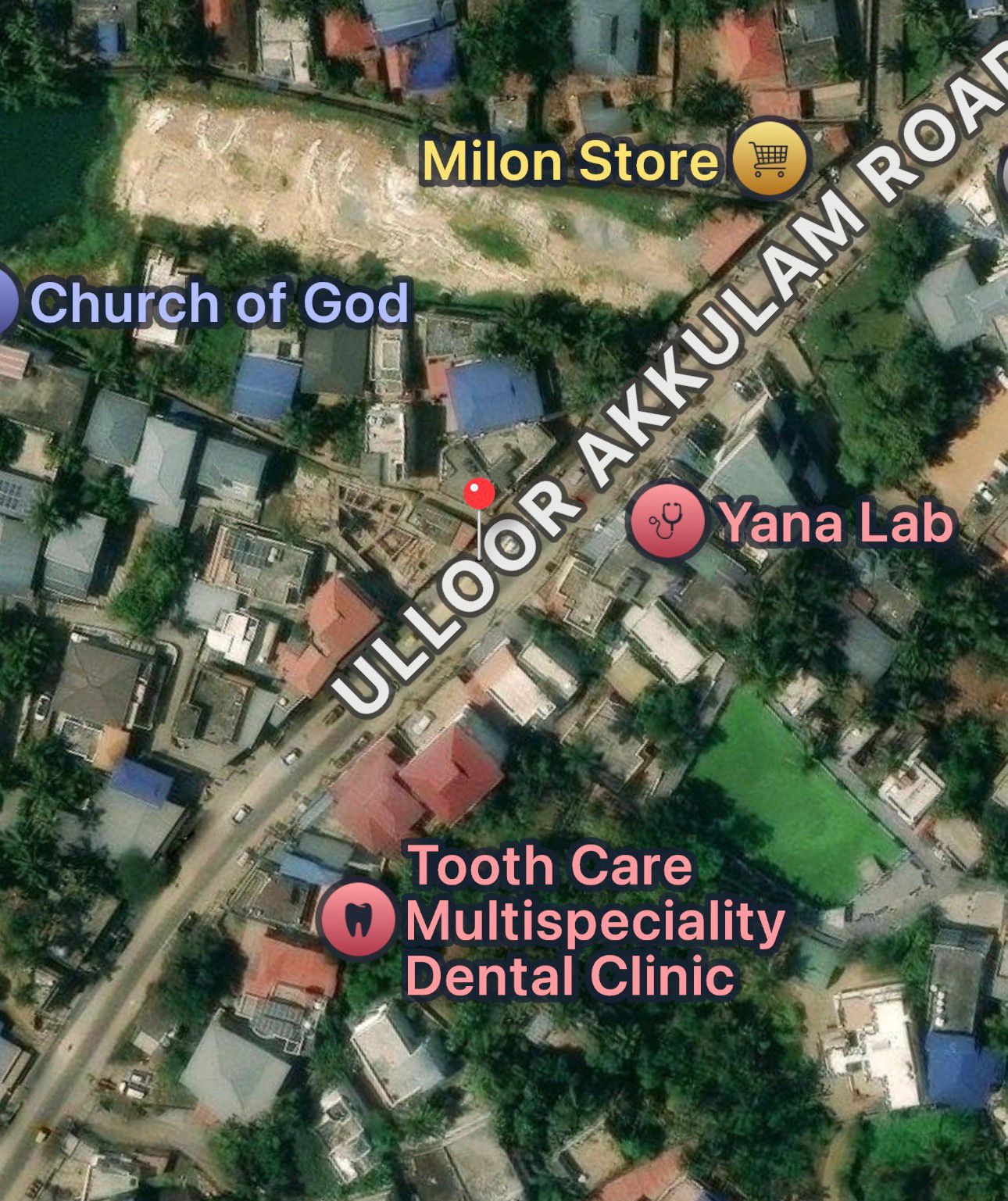
Task: Open the Milon Store marker
Action: pyautogui.click(x=770, y=159)
